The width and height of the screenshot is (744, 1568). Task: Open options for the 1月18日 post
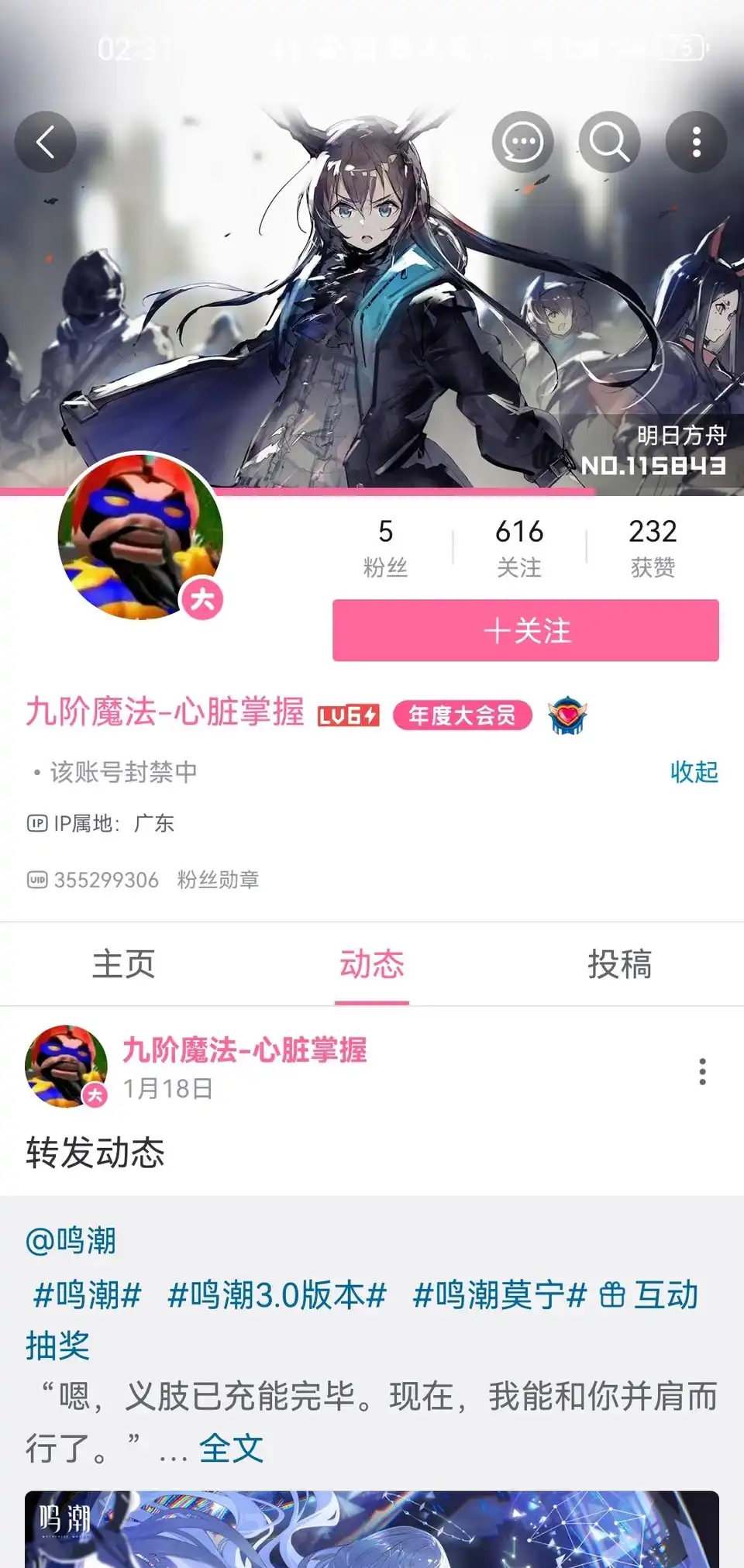pos(702,1071)
